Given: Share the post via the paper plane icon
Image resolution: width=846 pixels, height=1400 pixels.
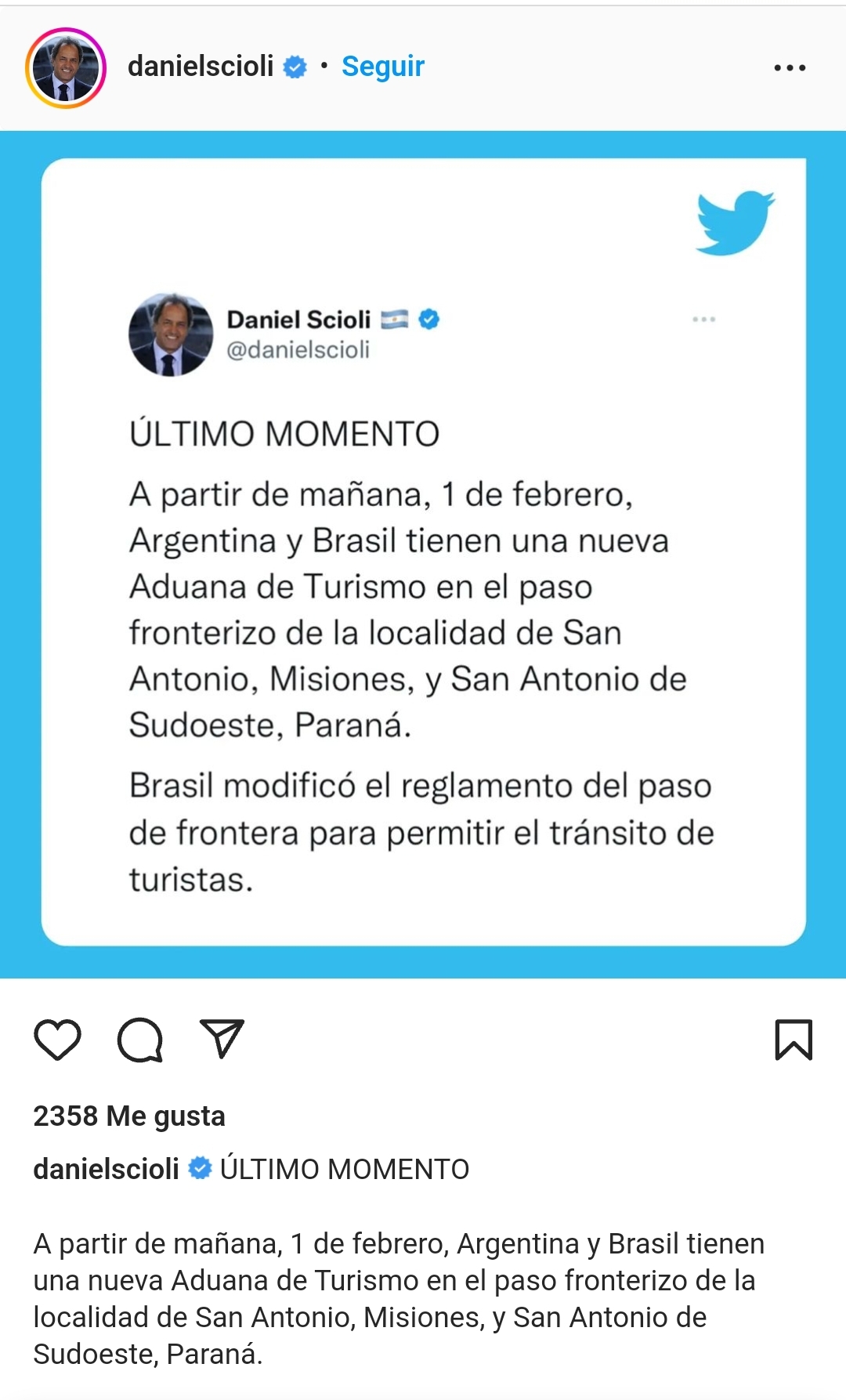Looking at the screenshot, I should point(222,1039).
